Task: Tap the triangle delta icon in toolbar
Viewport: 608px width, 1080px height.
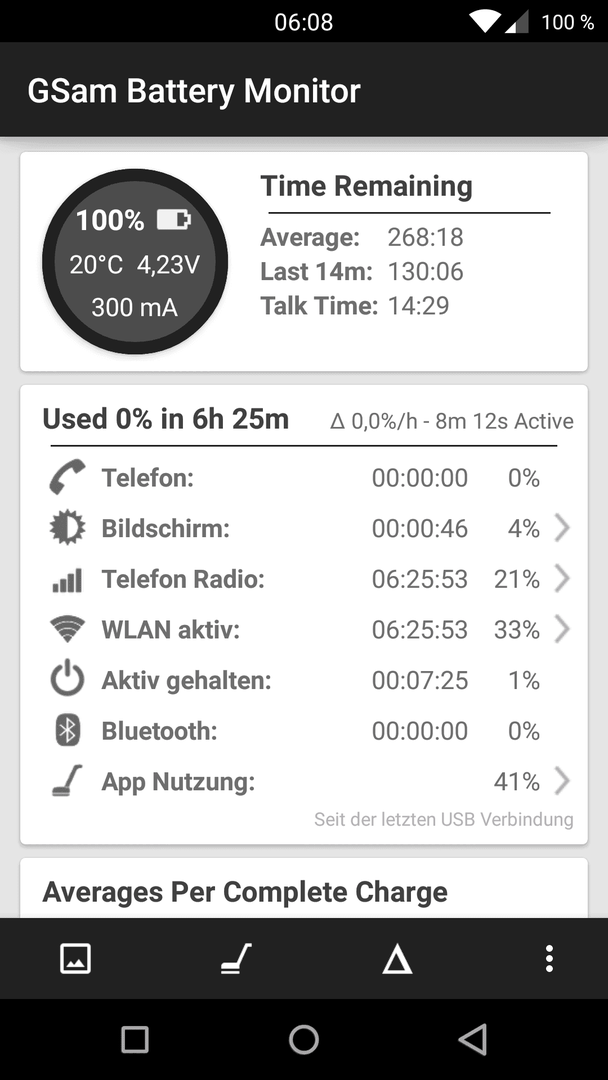Action: [397, 959]
